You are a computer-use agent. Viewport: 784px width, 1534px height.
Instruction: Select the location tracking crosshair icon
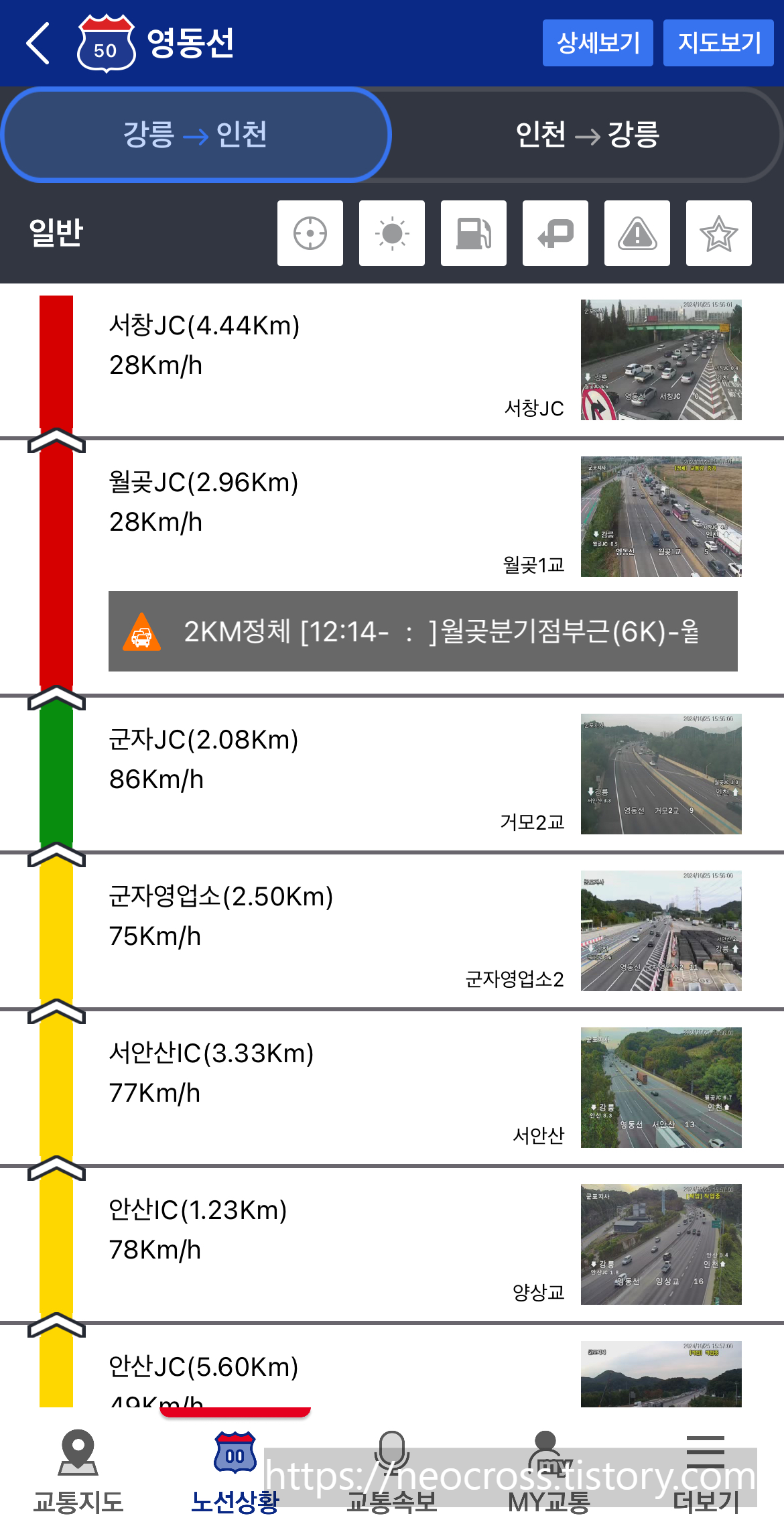click(310, 233)
